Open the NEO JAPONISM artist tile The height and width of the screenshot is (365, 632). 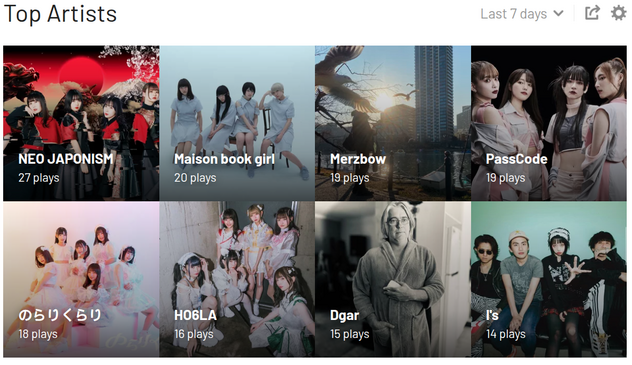(x=81, y=123)
